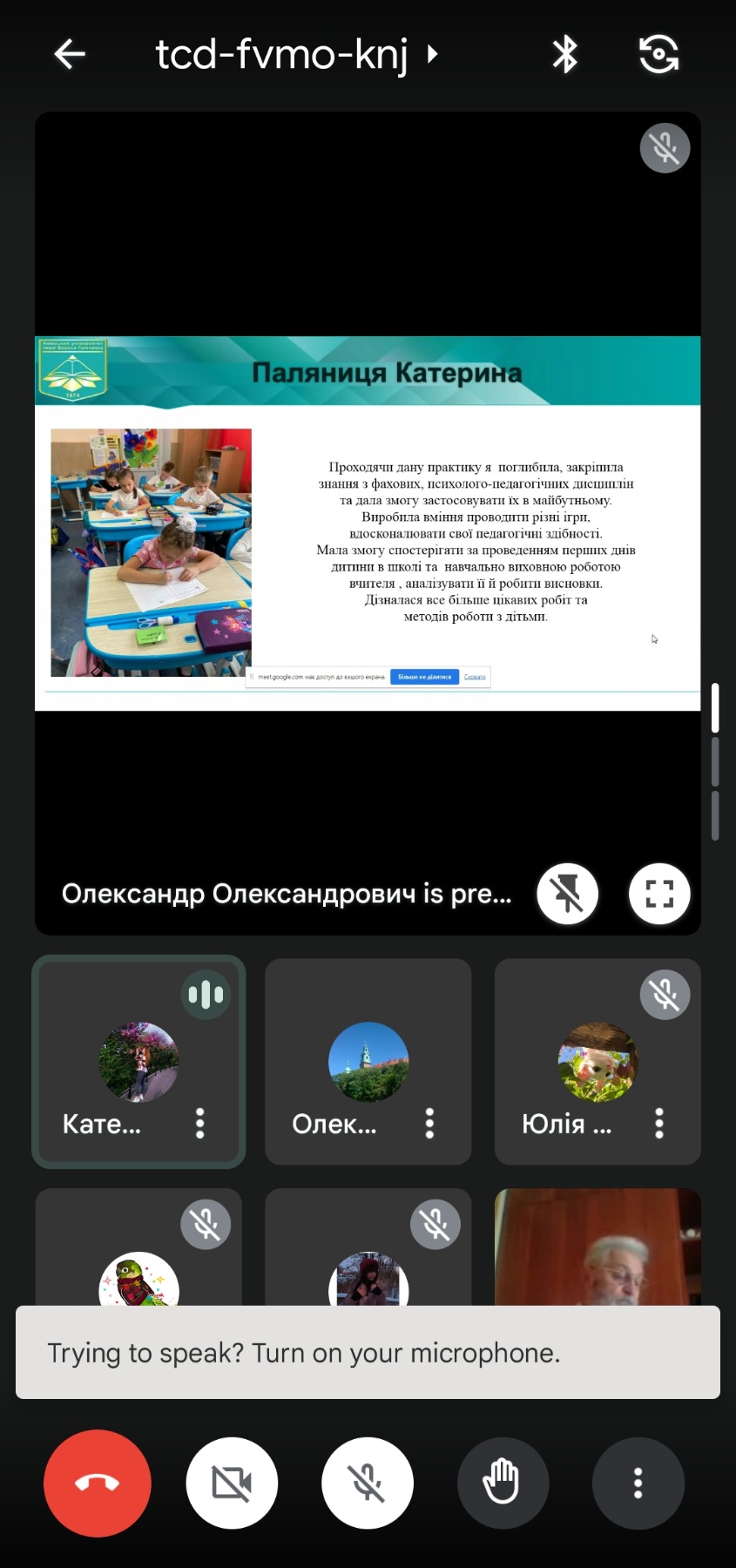Unpin the presentation tile
This screenshot has height=1568, width=736.
pyautogui.click(x=568, y=894)
